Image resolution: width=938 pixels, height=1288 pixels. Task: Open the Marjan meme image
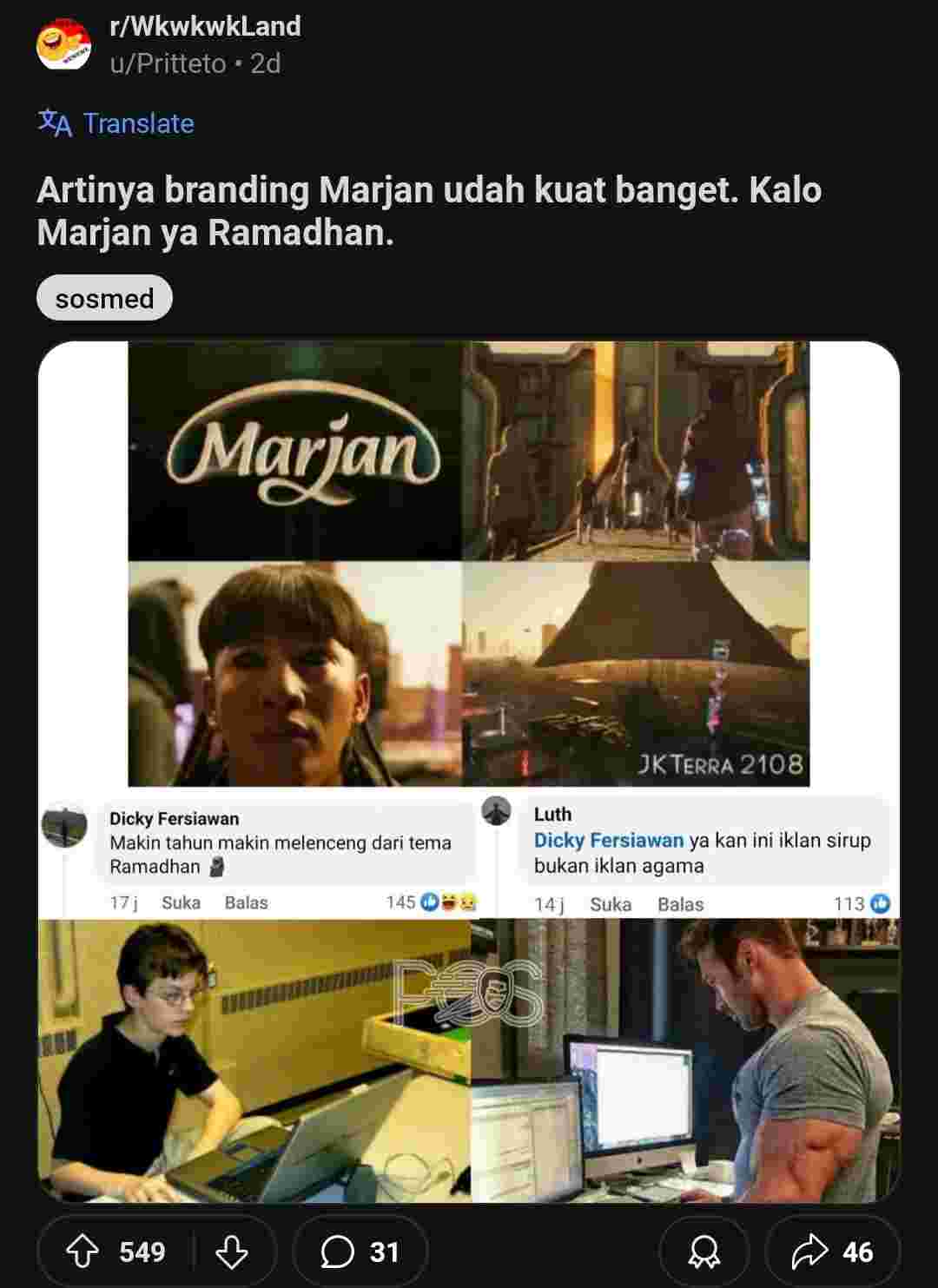tap(469, 771)
